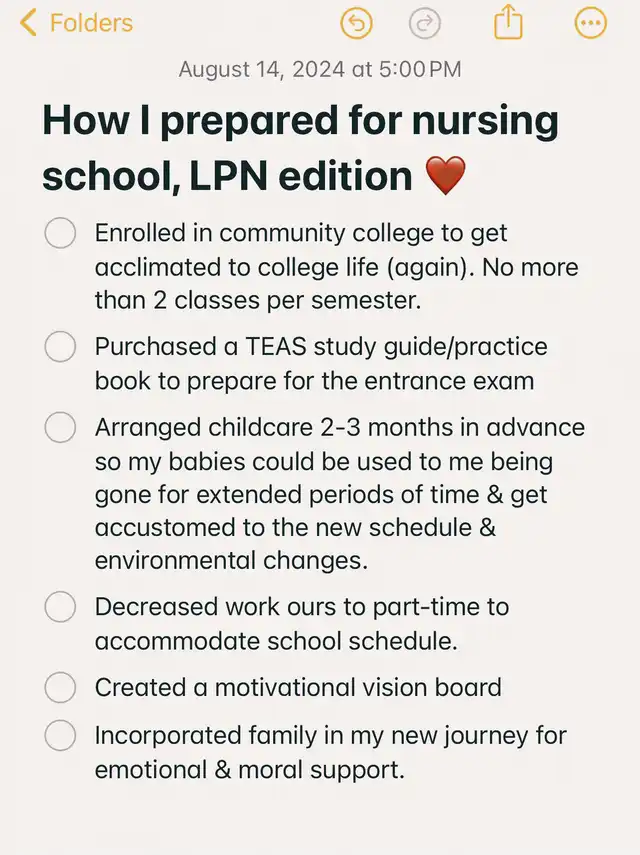The width and height of the screenshot is (640, 855).
Task: Tick the 'Arranged childcare' checklist item
Action: point(61,427)
